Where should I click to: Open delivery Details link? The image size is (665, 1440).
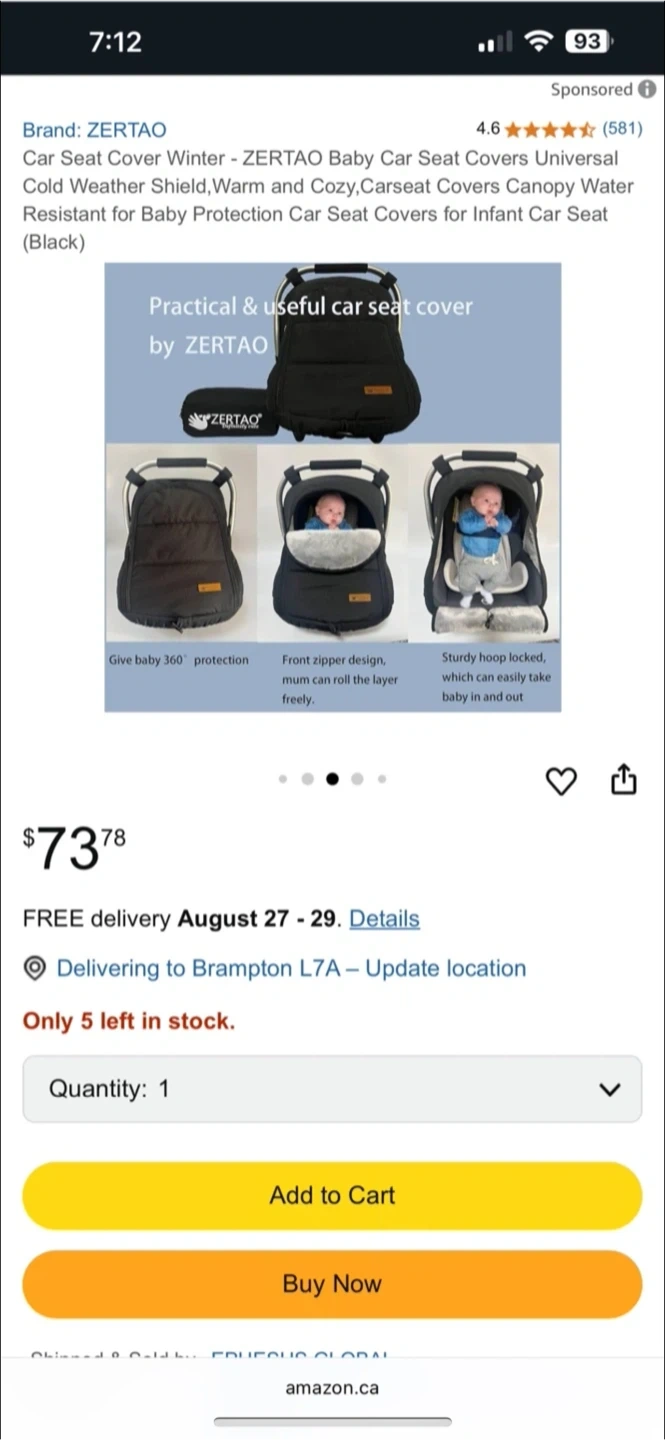click(x=384, y=919)
